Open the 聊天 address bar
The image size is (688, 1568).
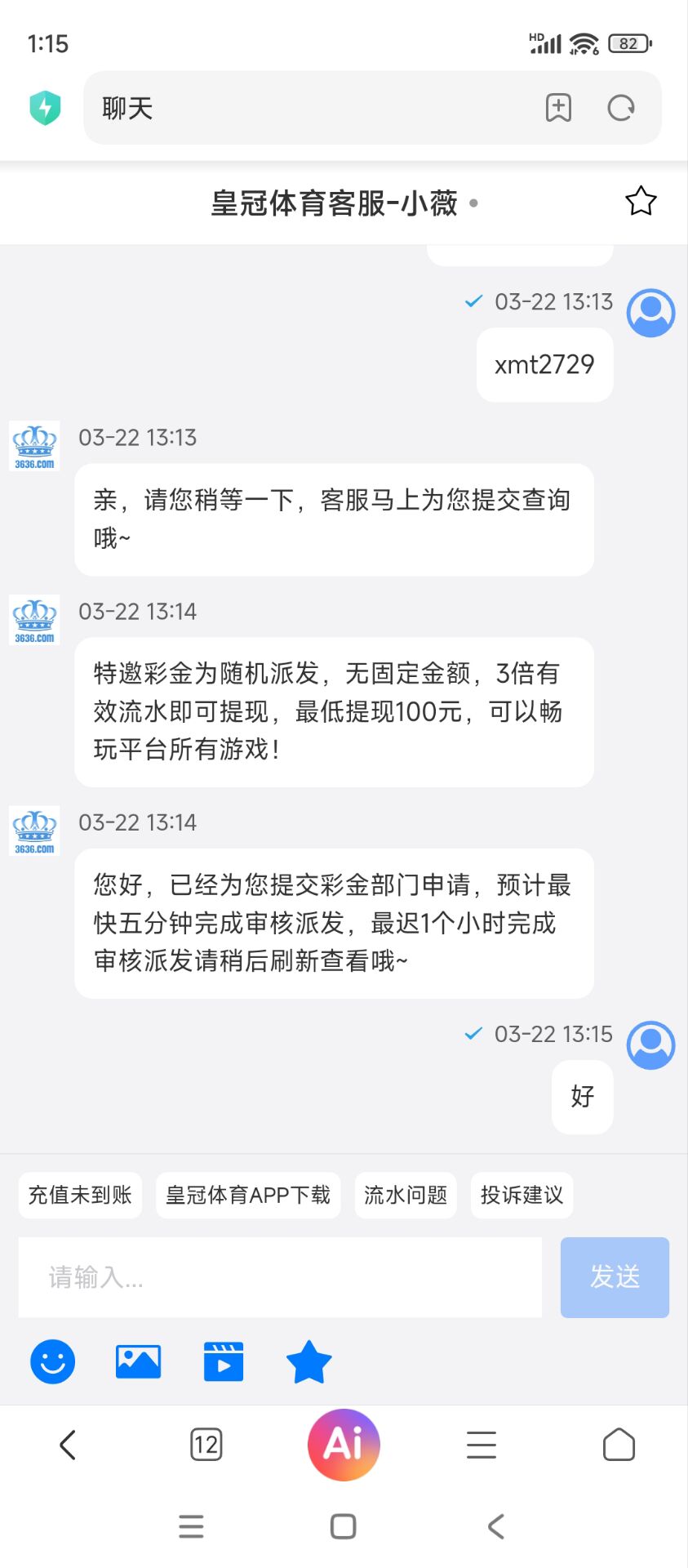click(310, 108)
